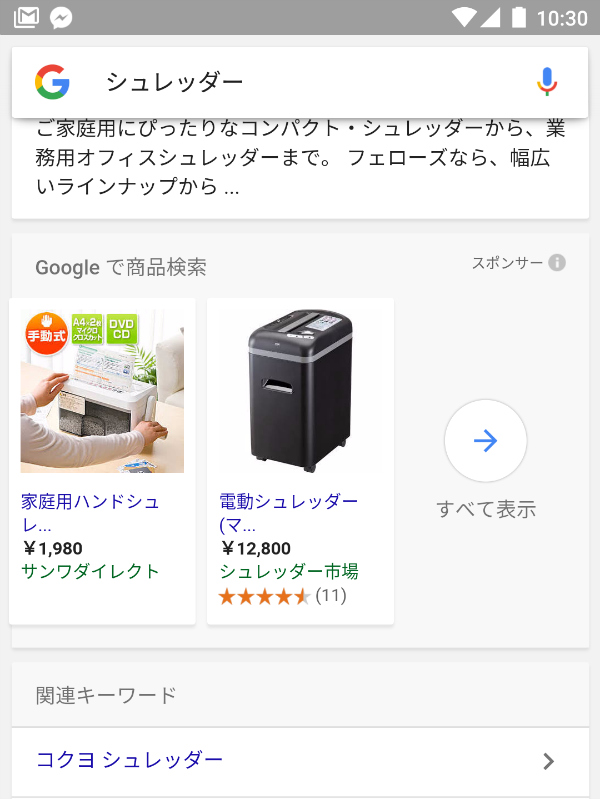Open the 家庭用ハンドシュレッダー product card
The image size is (600, 799).
tap(102, 460)
